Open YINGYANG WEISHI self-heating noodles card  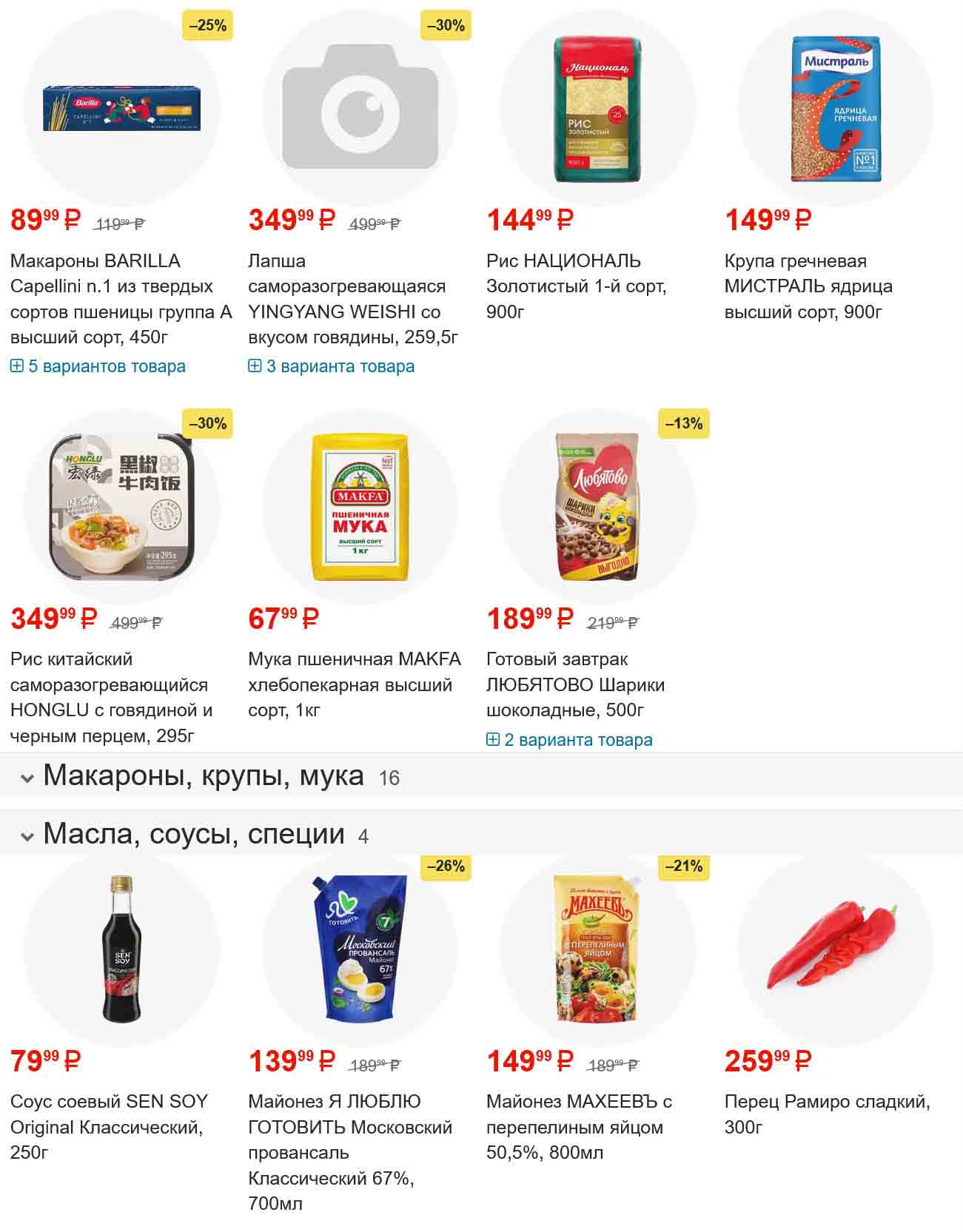(x=352, y=298)
